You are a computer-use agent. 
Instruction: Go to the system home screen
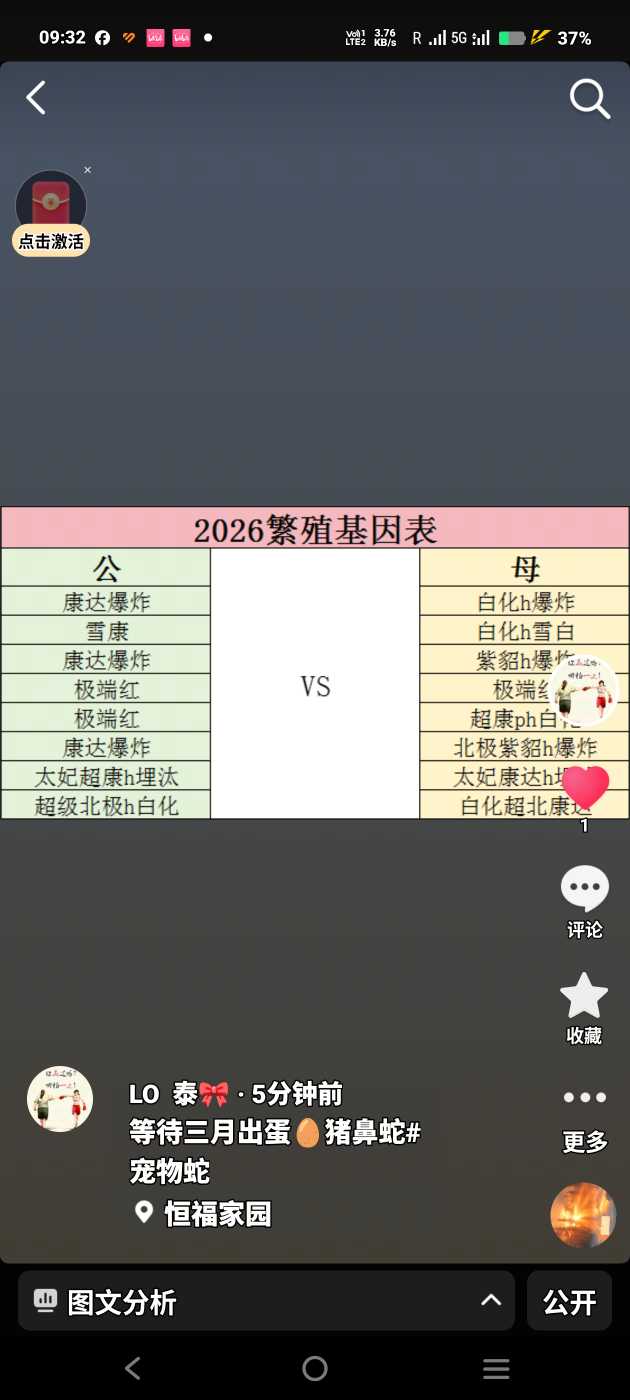315,1368
